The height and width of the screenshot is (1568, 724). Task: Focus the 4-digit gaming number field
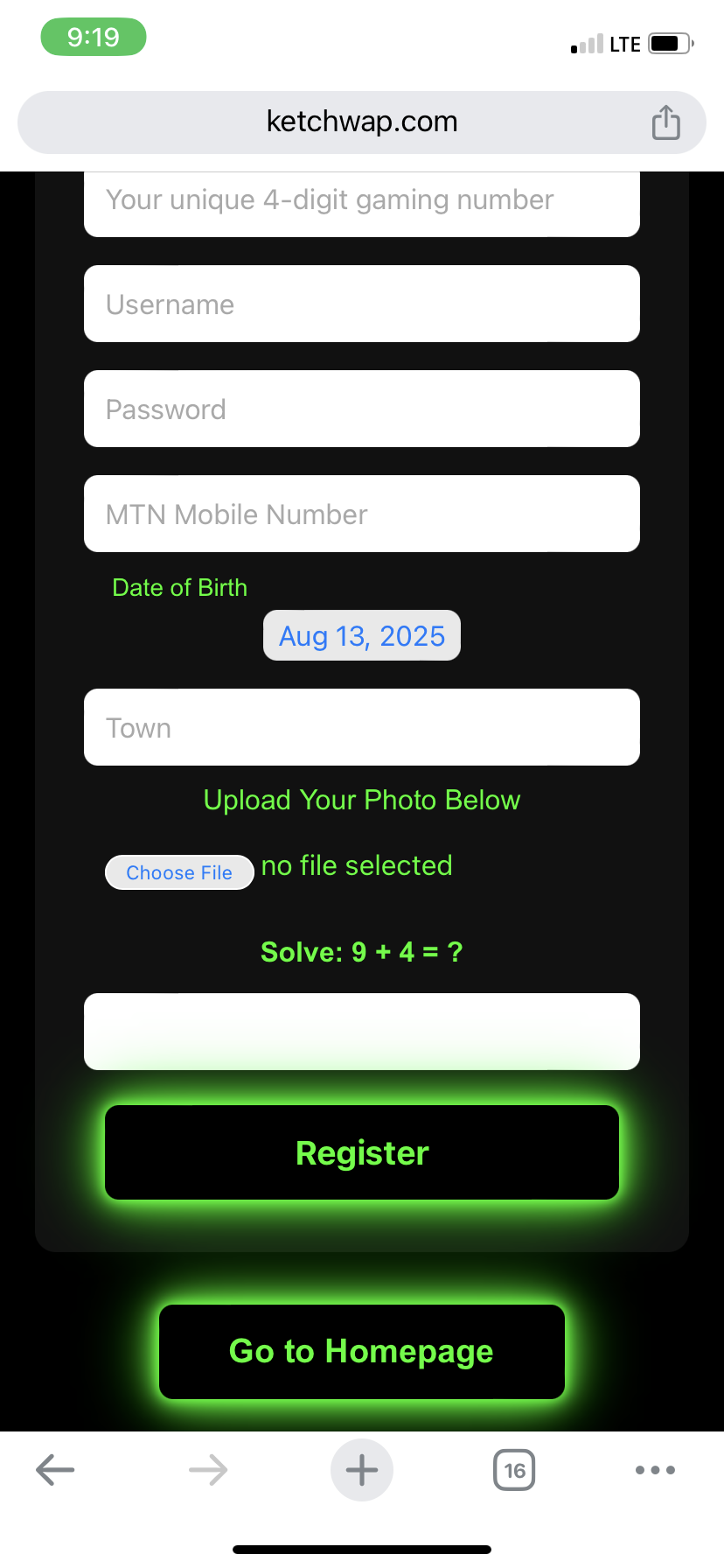[x=361, y=202]
